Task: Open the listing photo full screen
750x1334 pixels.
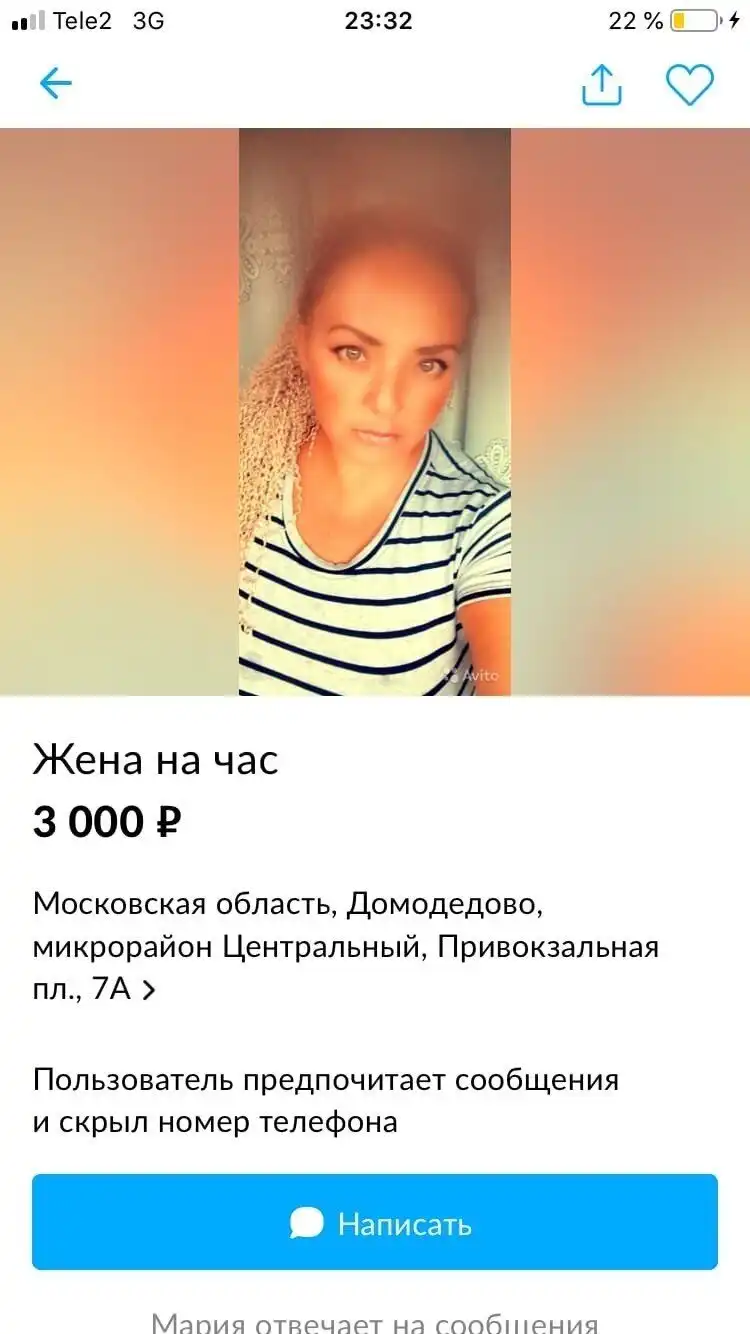Action: 375,412
